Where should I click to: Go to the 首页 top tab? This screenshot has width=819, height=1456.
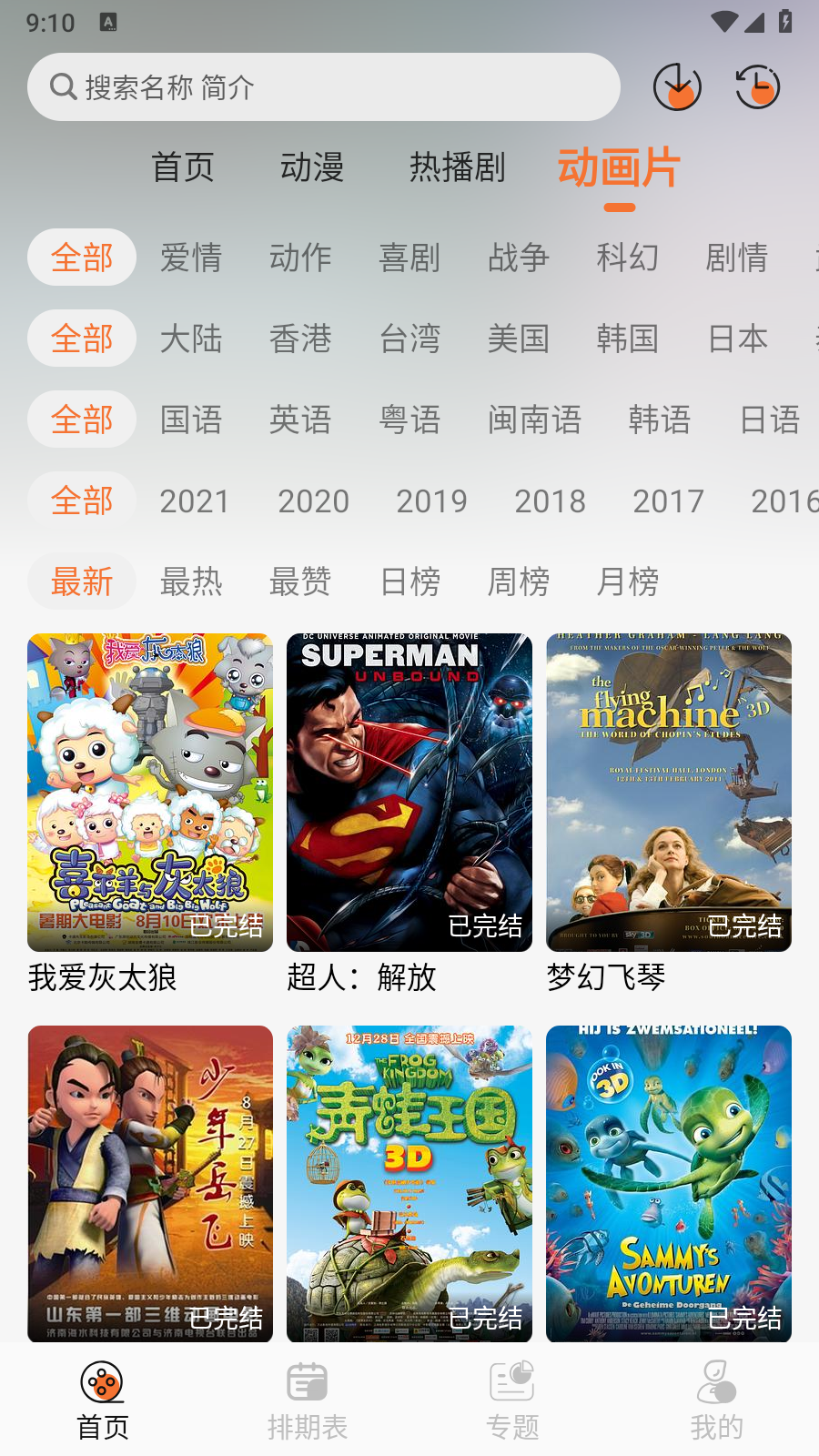coord(183,167)
